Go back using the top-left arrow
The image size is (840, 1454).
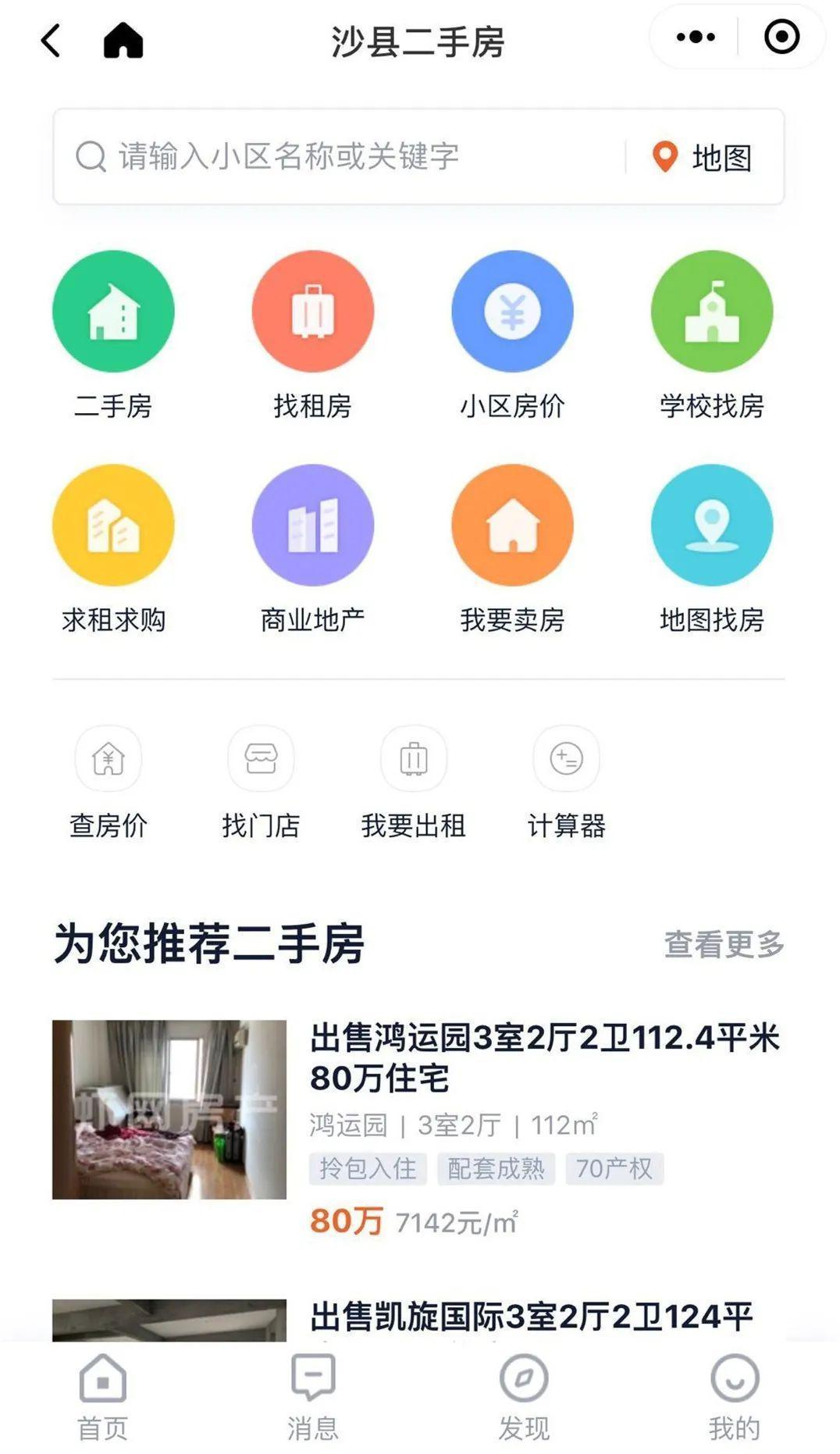coord(51,41)
